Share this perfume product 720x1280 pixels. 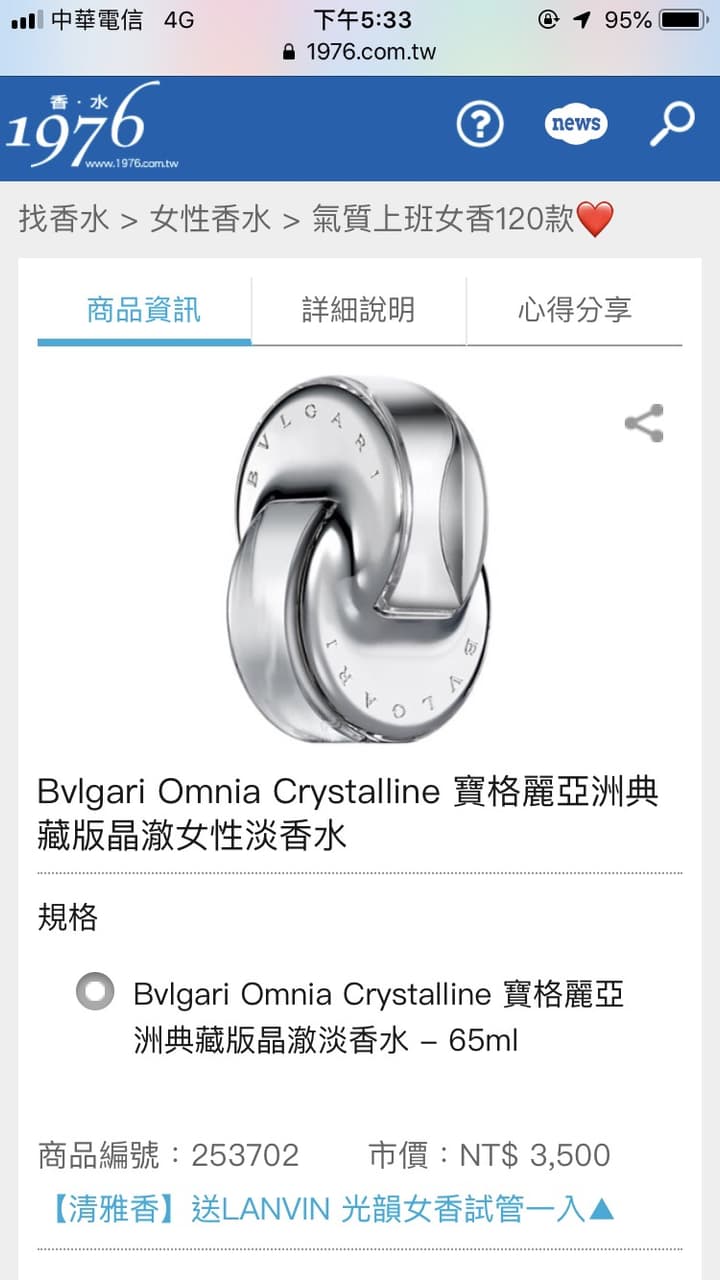click(x=644, y=423)
